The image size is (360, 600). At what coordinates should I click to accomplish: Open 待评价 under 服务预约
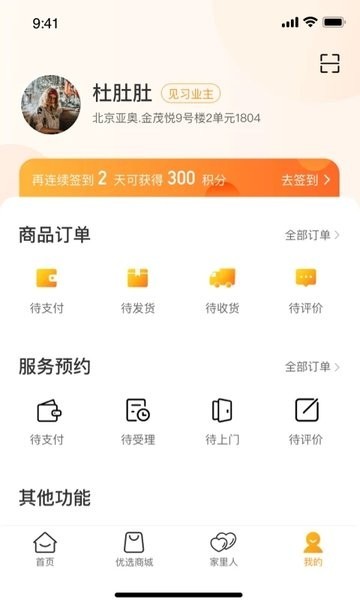(306, 422)
